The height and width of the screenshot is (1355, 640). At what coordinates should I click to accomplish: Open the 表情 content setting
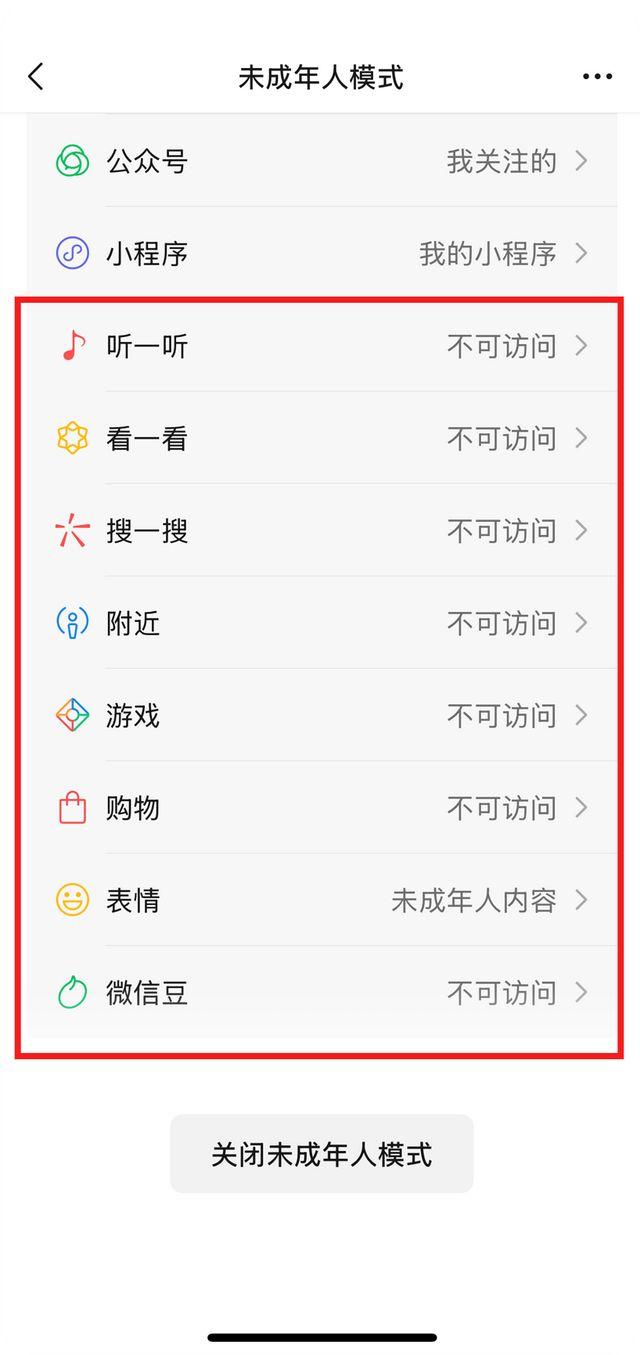321,900
